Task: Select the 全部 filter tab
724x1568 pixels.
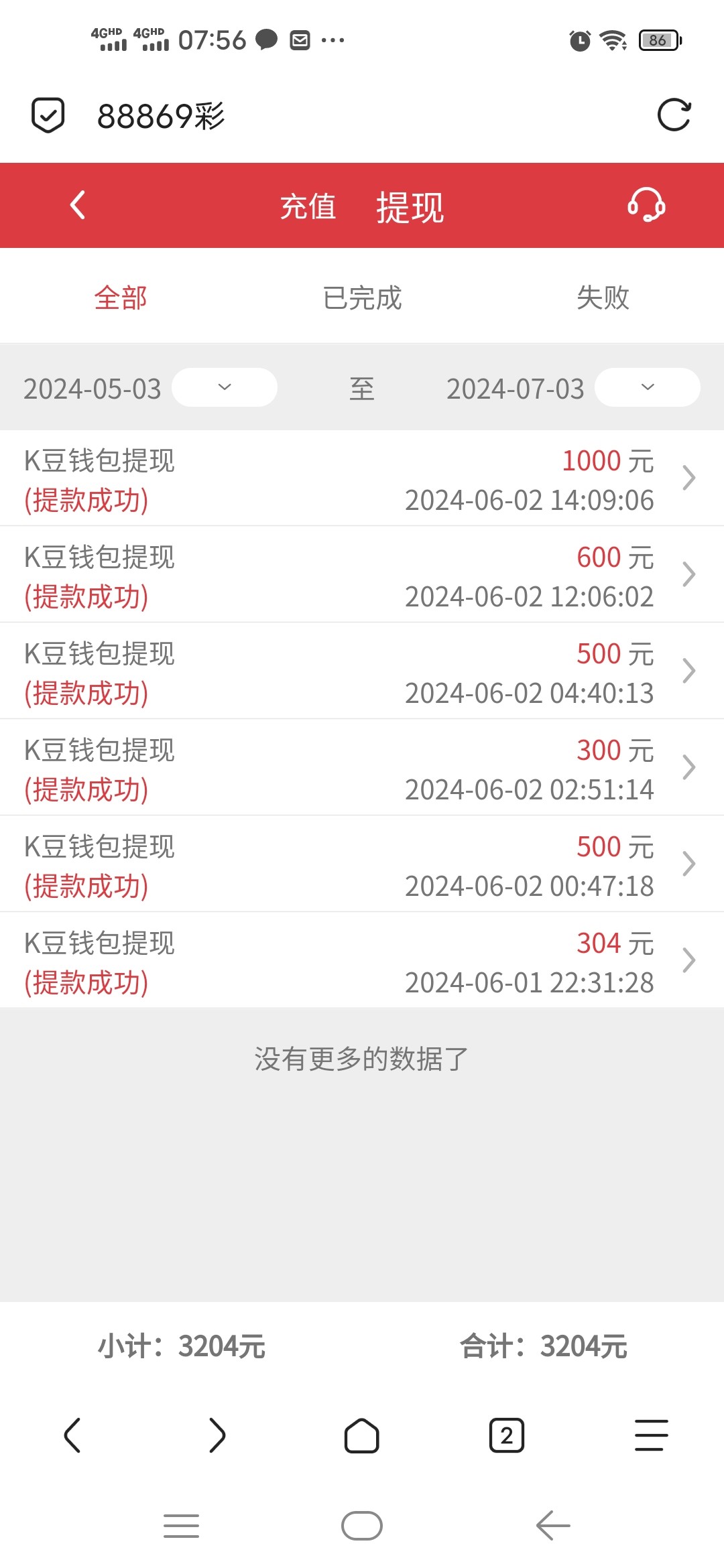Action: tap(121, 298)
